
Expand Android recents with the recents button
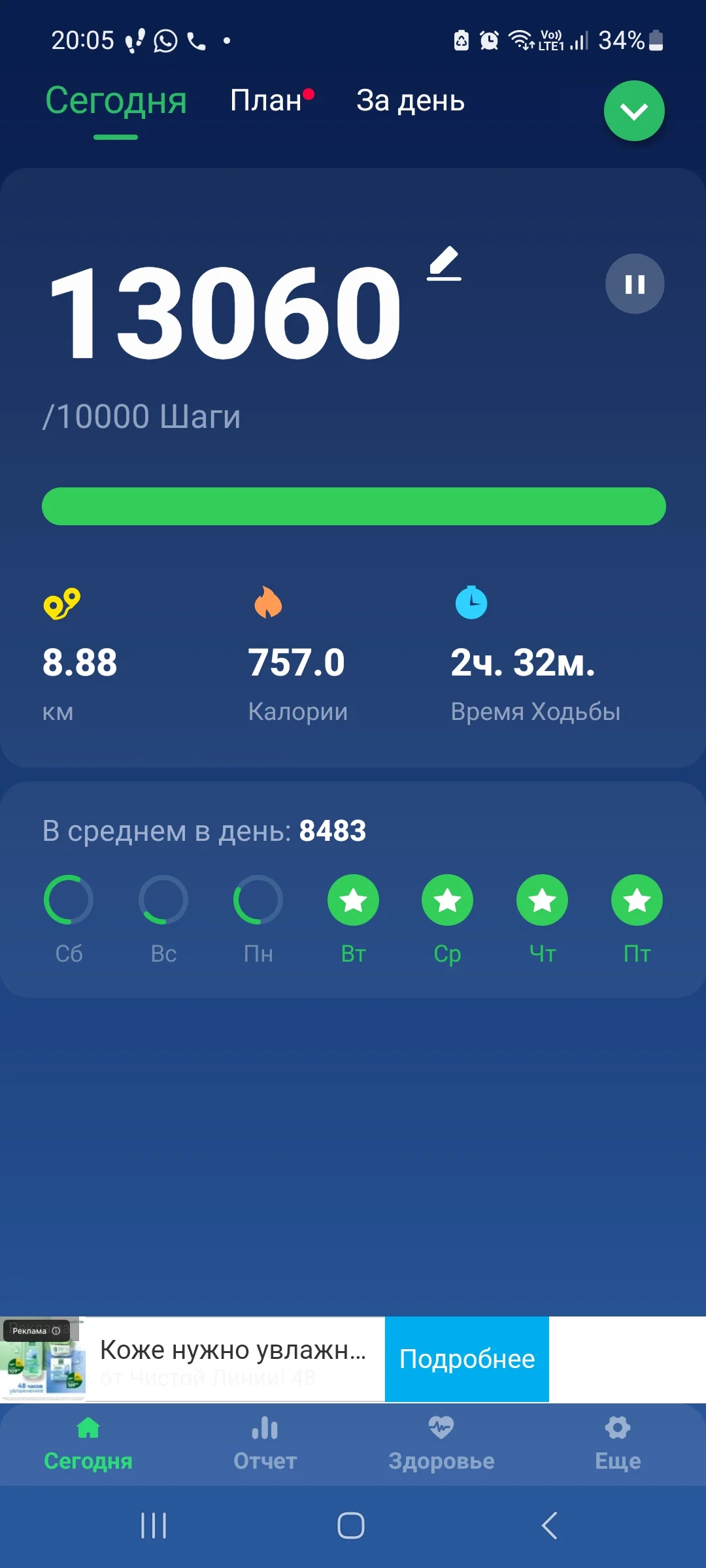coord(152,1526)
